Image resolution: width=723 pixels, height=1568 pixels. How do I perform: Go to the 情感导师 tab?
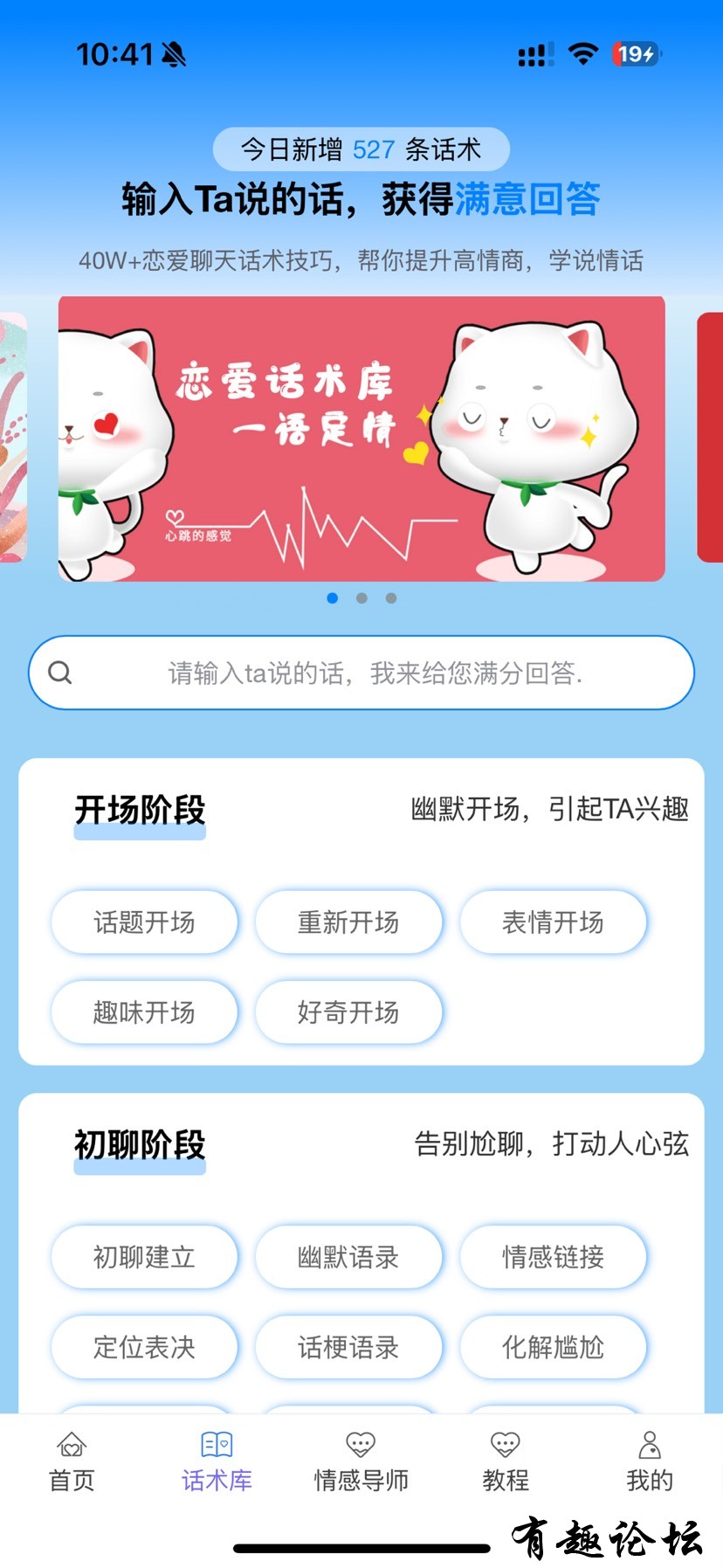coord(361,1462)
